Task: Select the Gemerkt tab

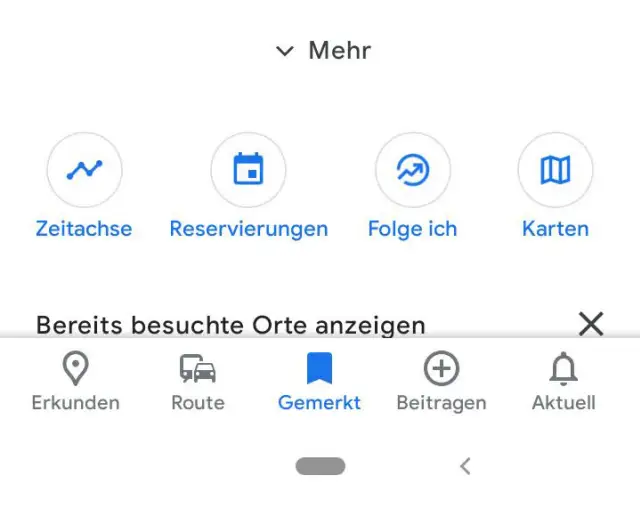Action: 319,382
